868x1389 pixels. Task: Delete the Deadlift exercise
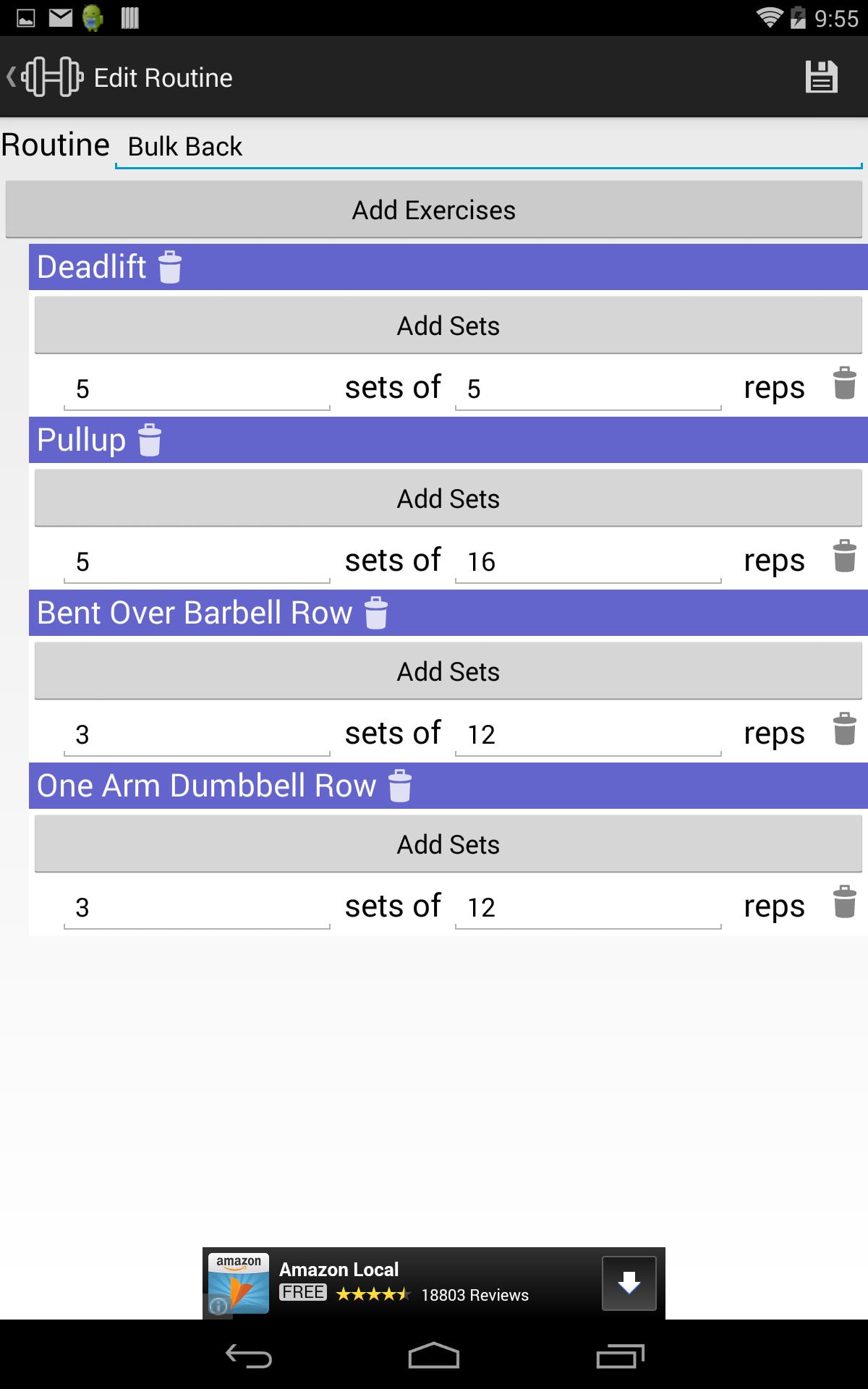pos(170,267)
